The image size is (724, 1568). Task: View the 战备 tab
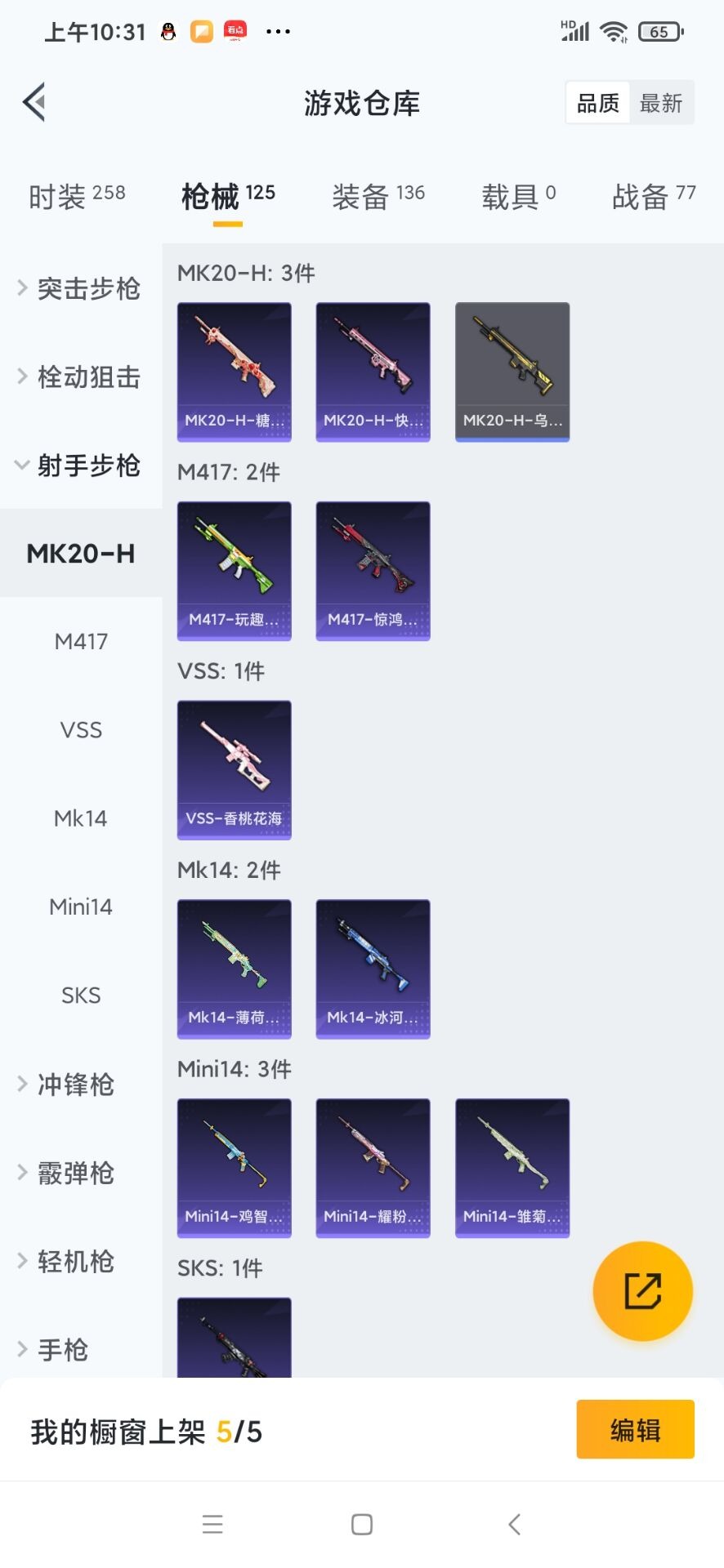653,196
